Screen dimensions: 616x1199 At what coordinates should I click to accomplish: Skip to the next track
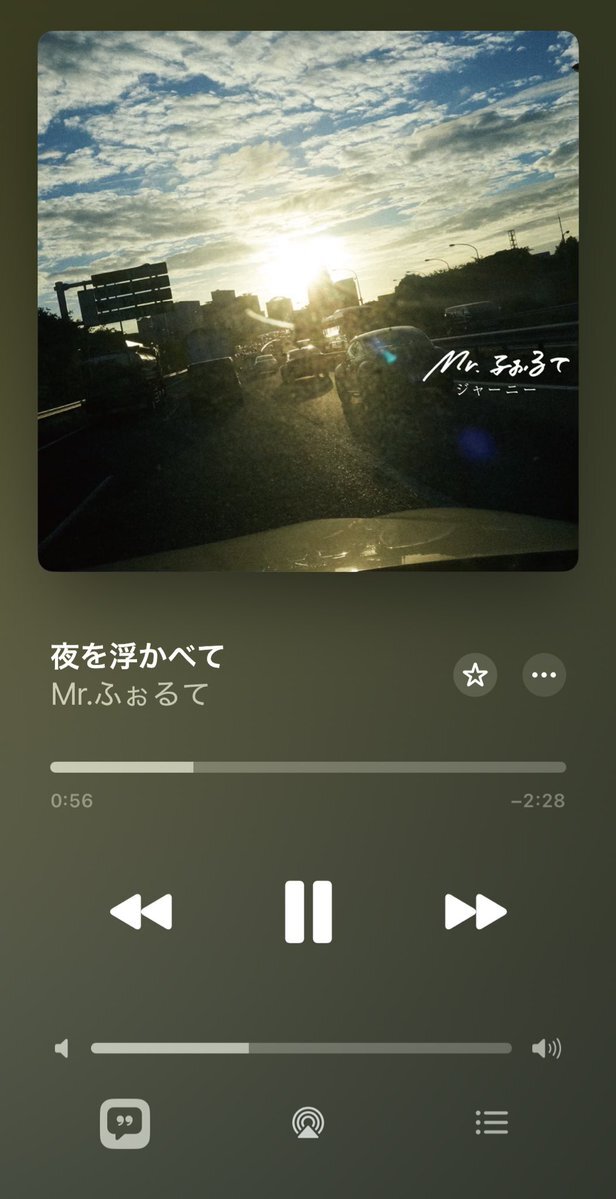tap(475, 911)
